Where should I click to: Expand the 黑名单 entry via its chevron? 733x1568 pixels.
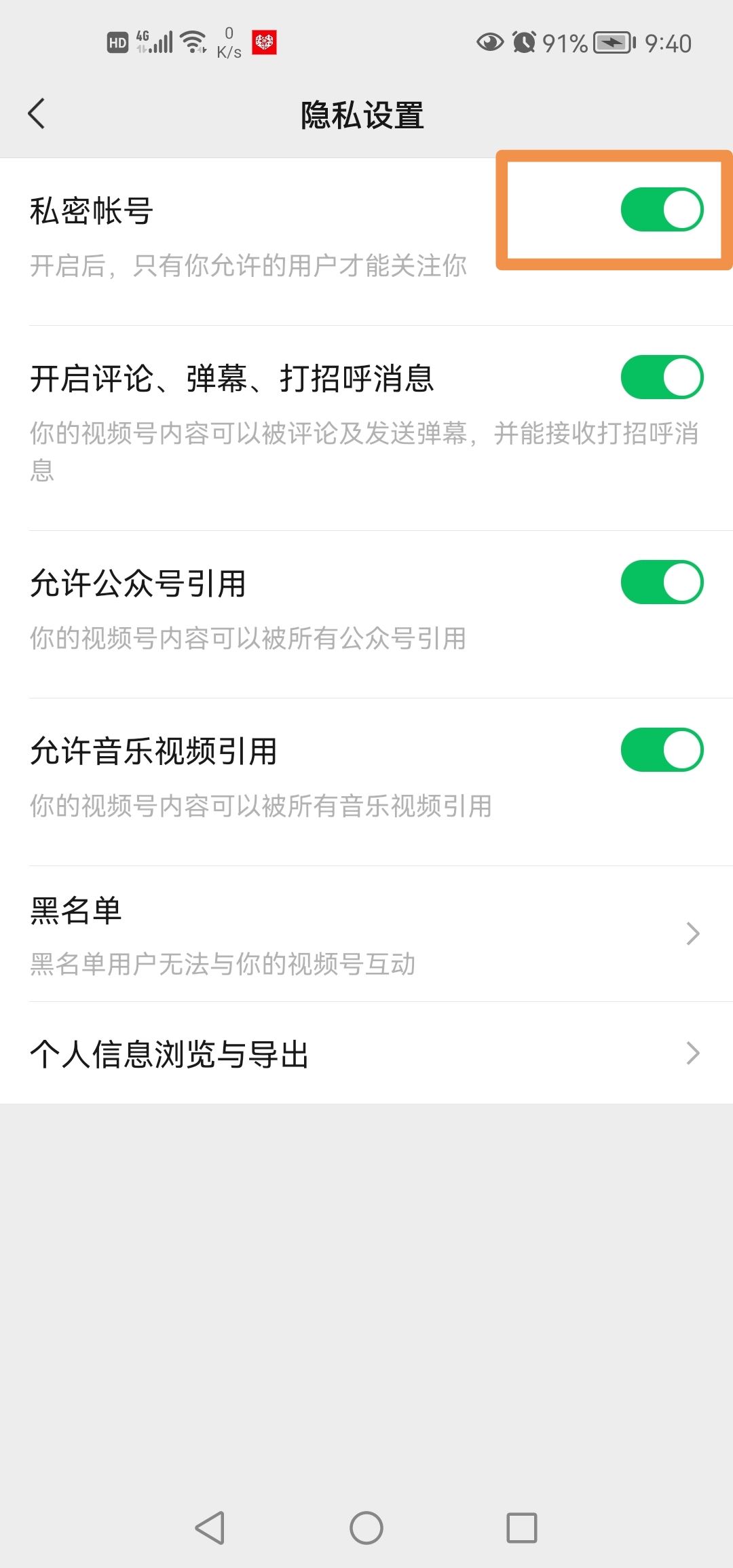click(693, 933)
